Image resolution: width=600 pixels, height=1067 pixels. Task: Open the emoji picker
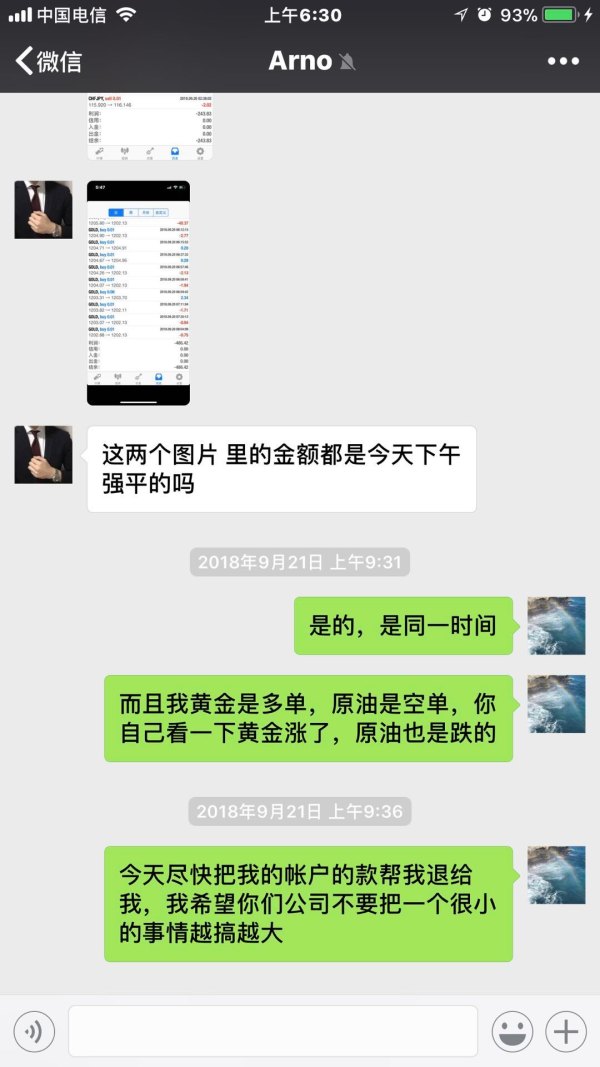tap(512, 1030)
